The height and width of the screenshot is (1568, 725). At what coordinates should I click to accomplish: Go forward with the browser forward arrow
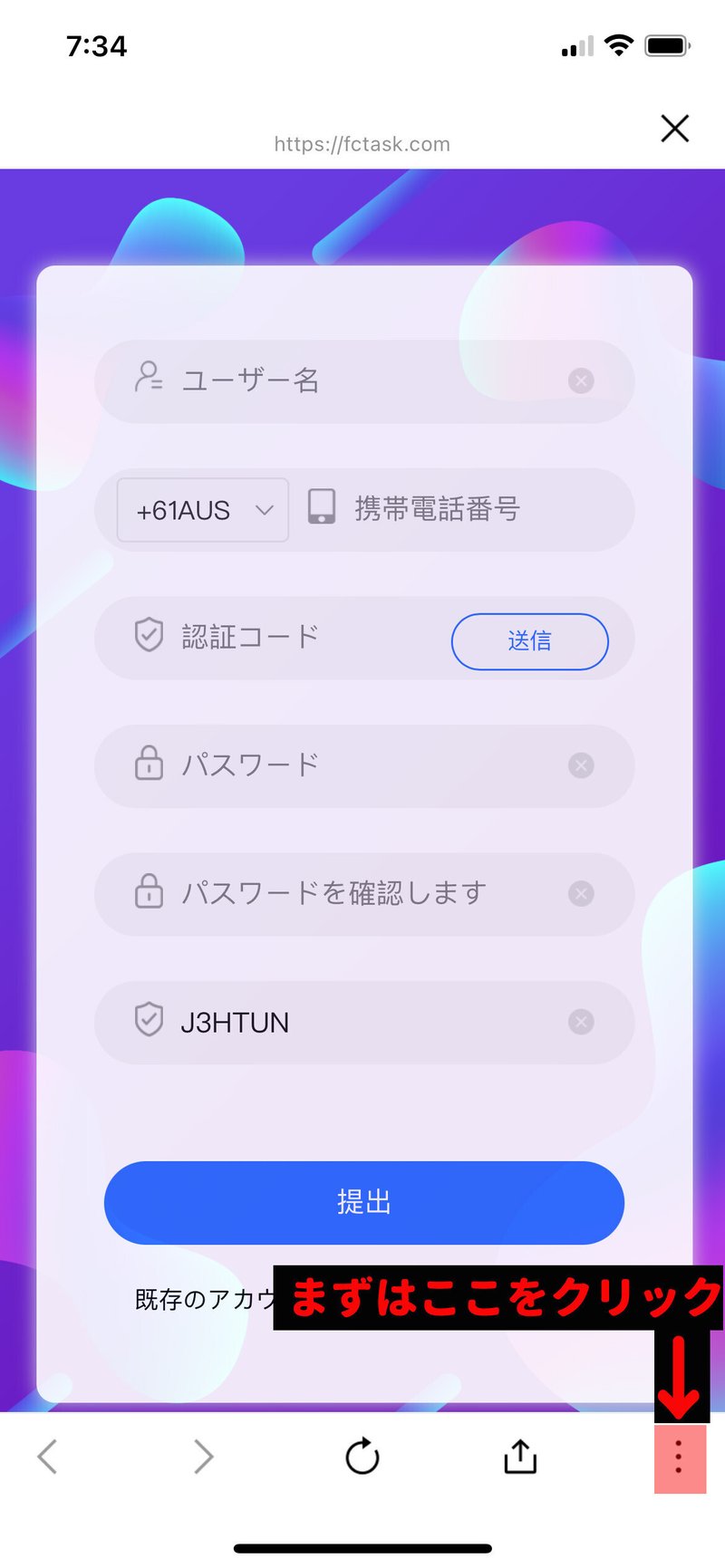tap(204, 1457)
